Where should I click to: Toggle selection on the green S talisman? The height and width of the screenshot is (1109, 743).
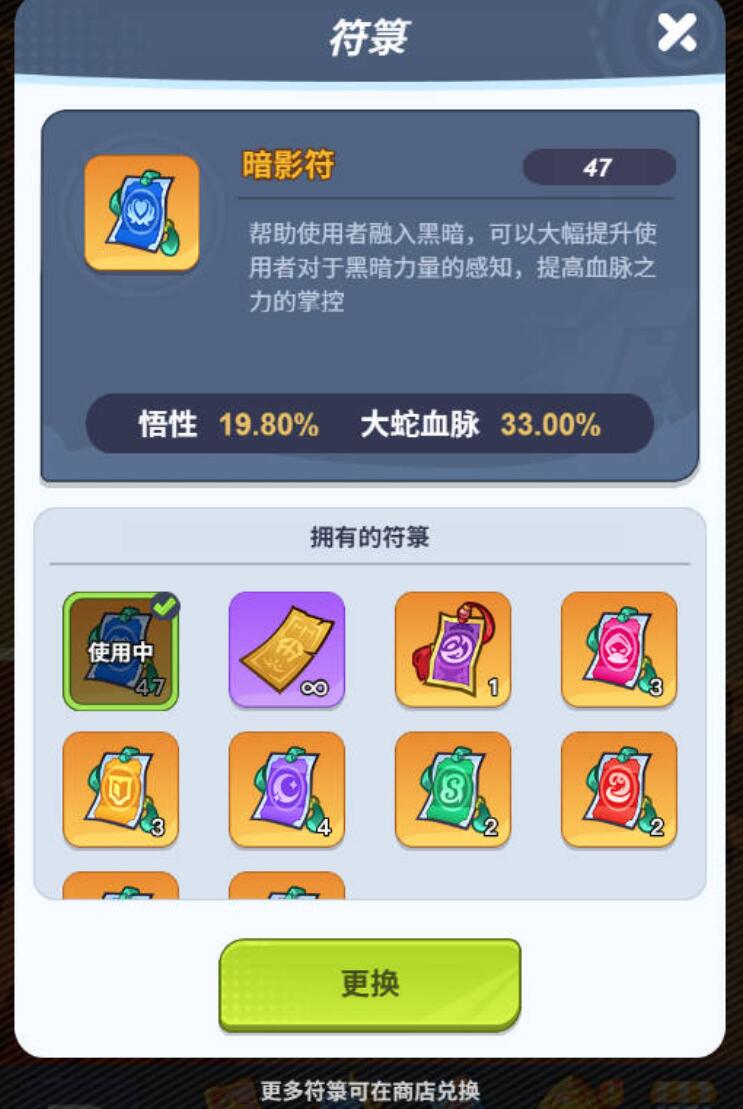click(453, 789)
